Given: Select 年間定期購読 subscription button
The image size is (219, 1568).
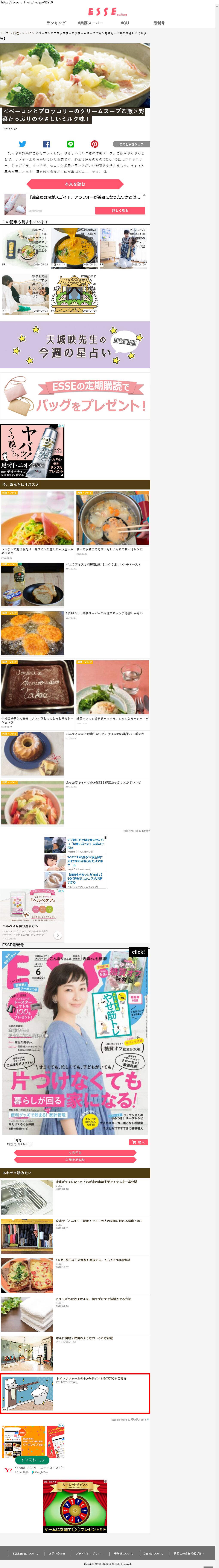Looking at the screenshot, I should point(75,1160).
